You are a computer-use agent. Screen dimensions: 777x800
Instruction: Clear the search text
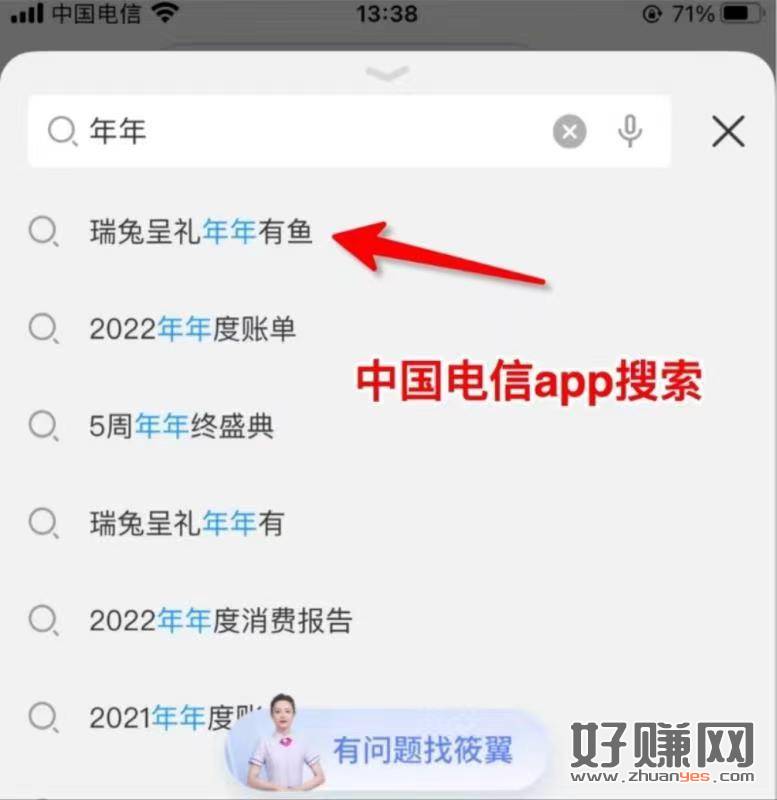[570, 131]
